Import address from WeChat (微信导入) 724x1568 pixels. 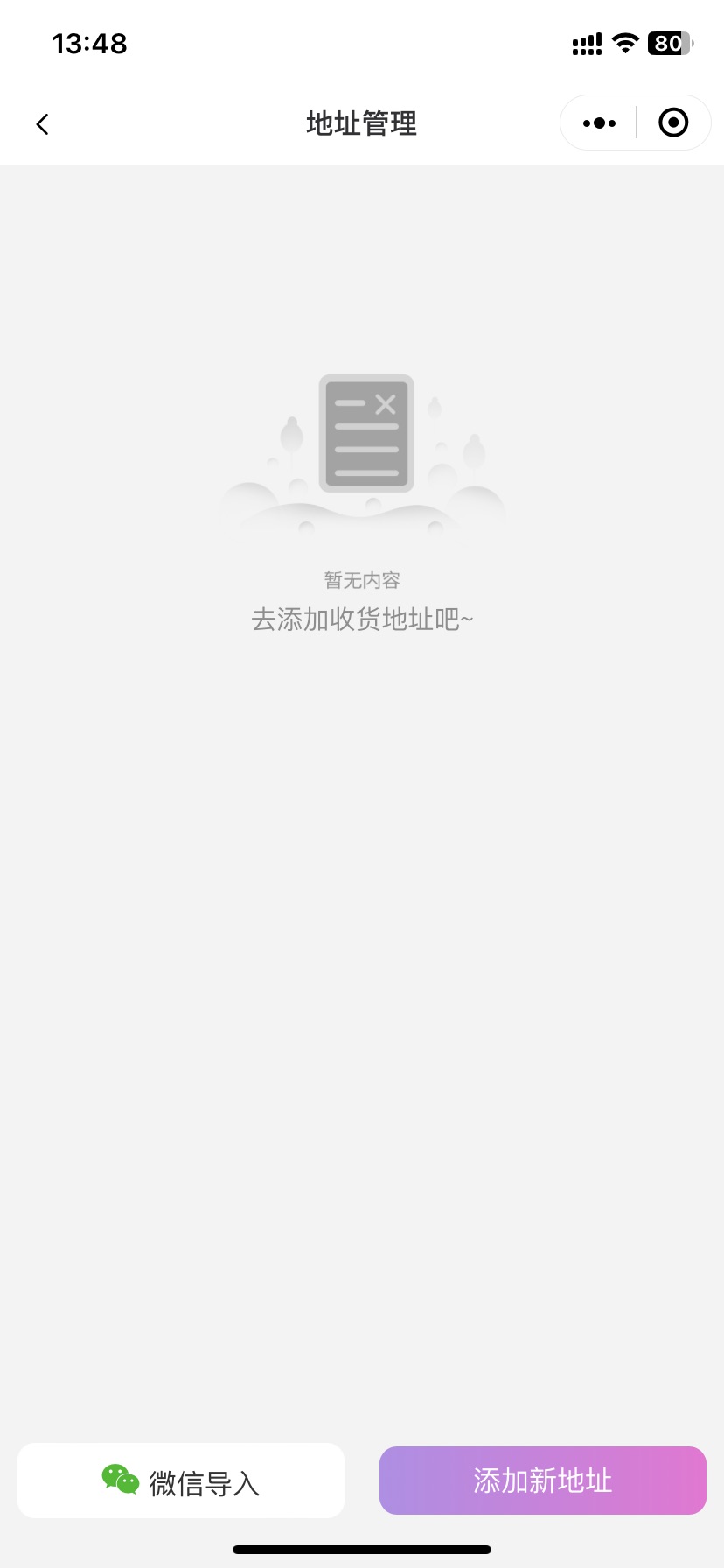click(181, 1480)
